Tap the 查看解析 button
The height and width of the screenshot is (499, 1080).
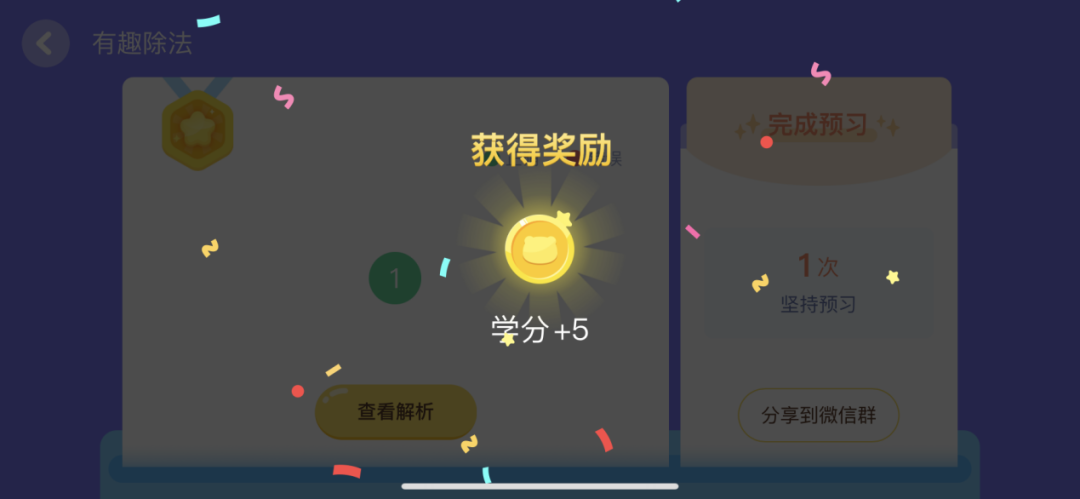[x=396, y=412]
